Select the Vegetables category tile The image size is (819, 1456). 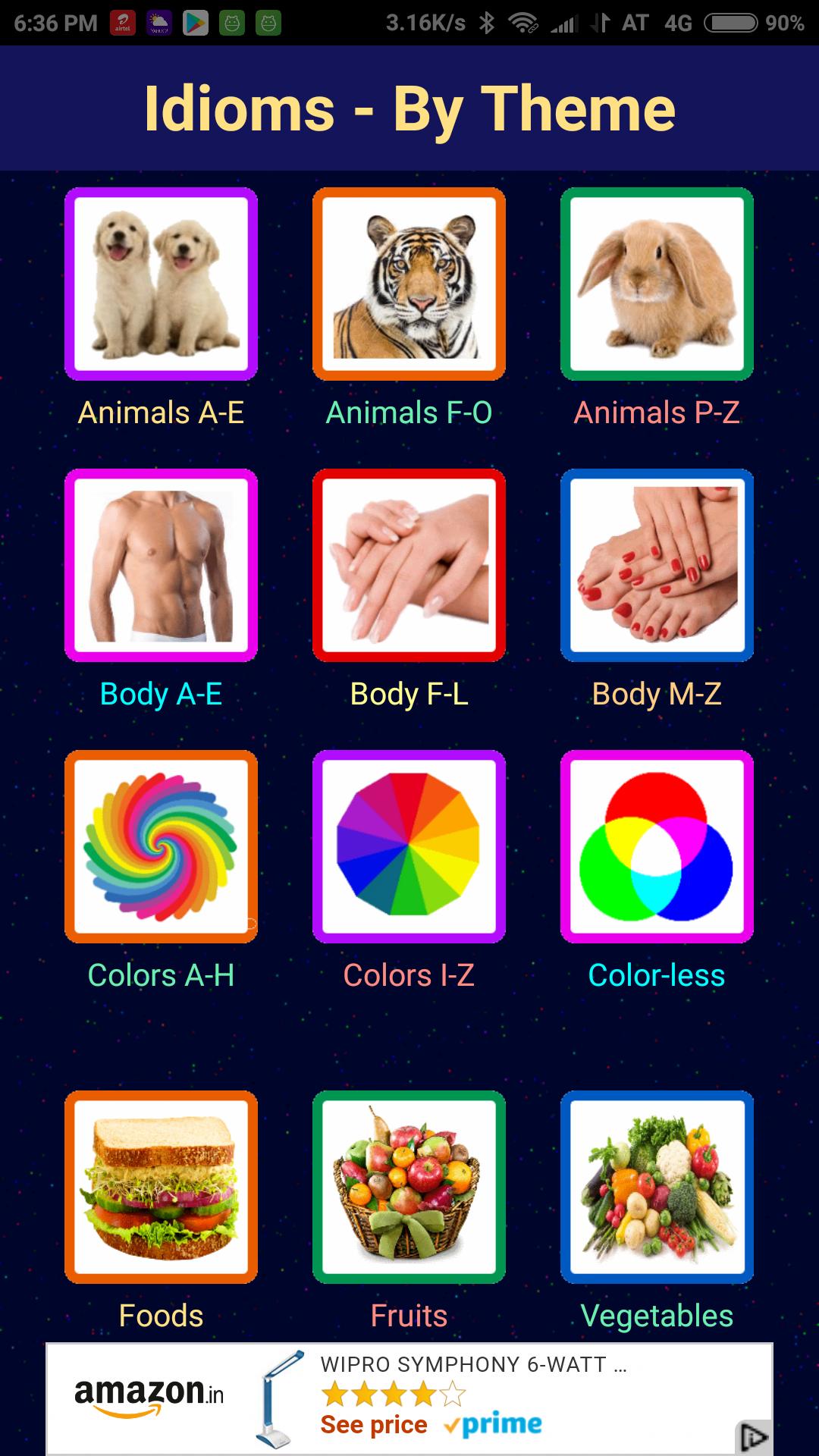click(657, 1188)
